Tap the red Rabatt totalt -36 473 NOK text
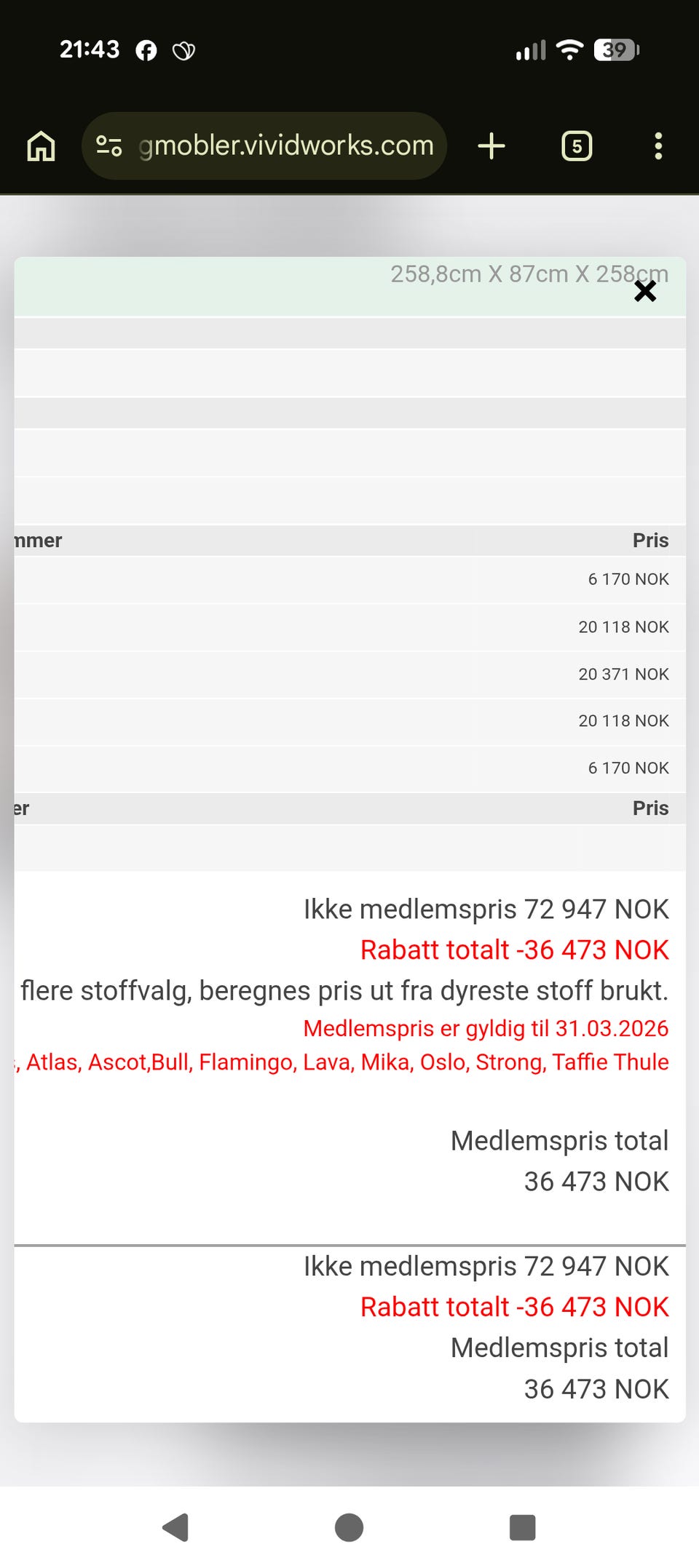The height and width of the screenshot is (1568, 699). (513, 950)
